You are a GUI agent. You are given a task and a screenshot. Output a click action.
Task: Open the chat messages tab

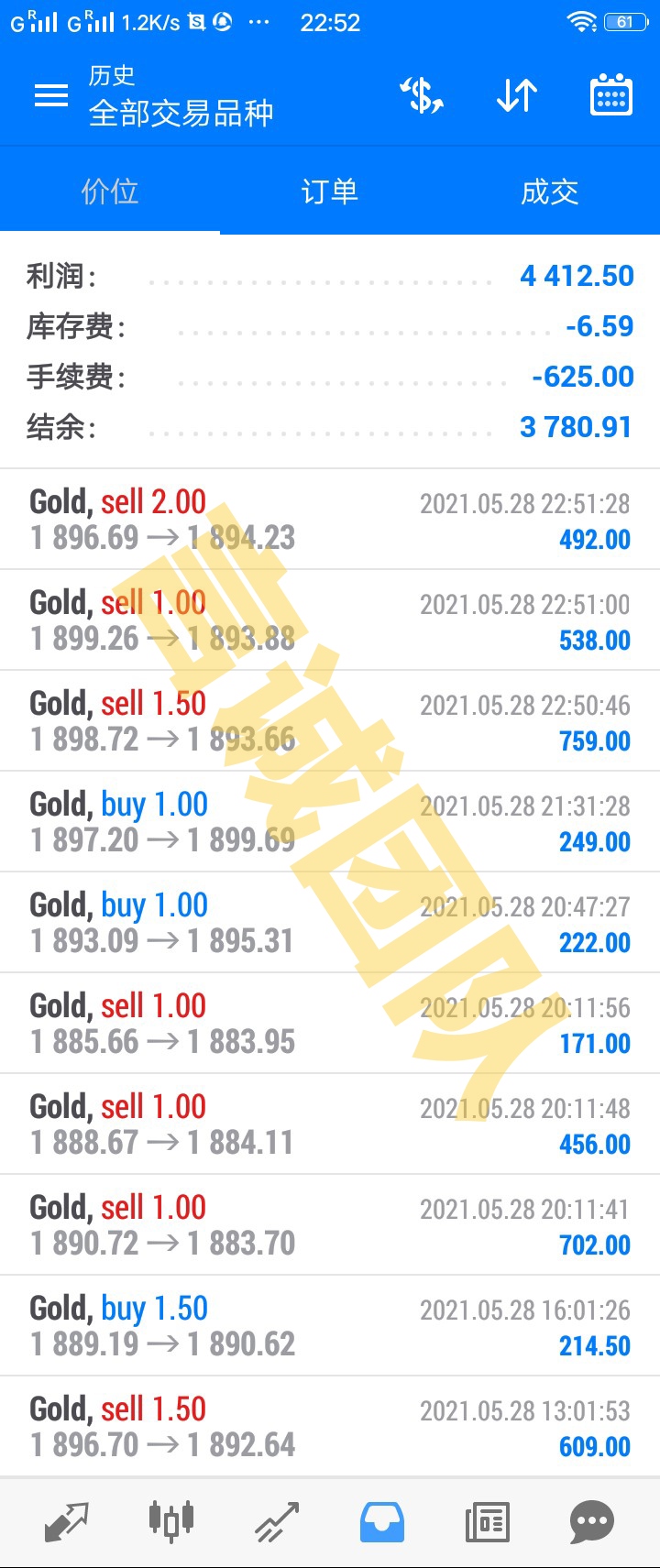[x=591, y=1522]
